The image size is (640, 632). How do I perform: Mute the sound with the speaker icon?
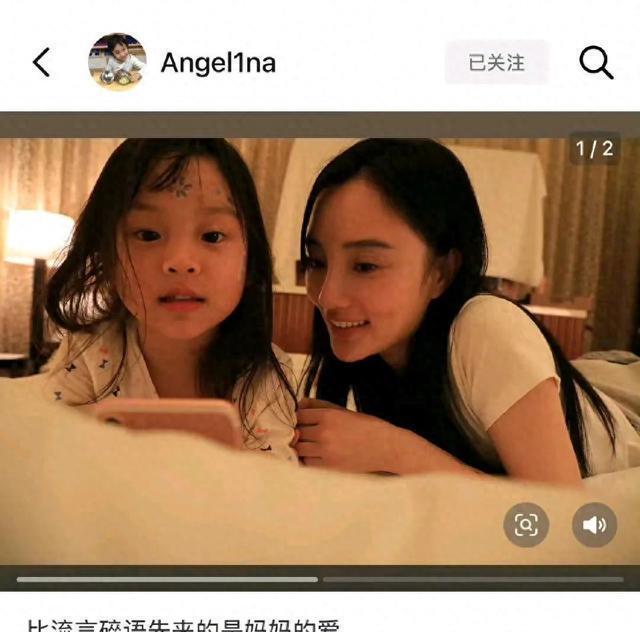(x=594, y=524)
